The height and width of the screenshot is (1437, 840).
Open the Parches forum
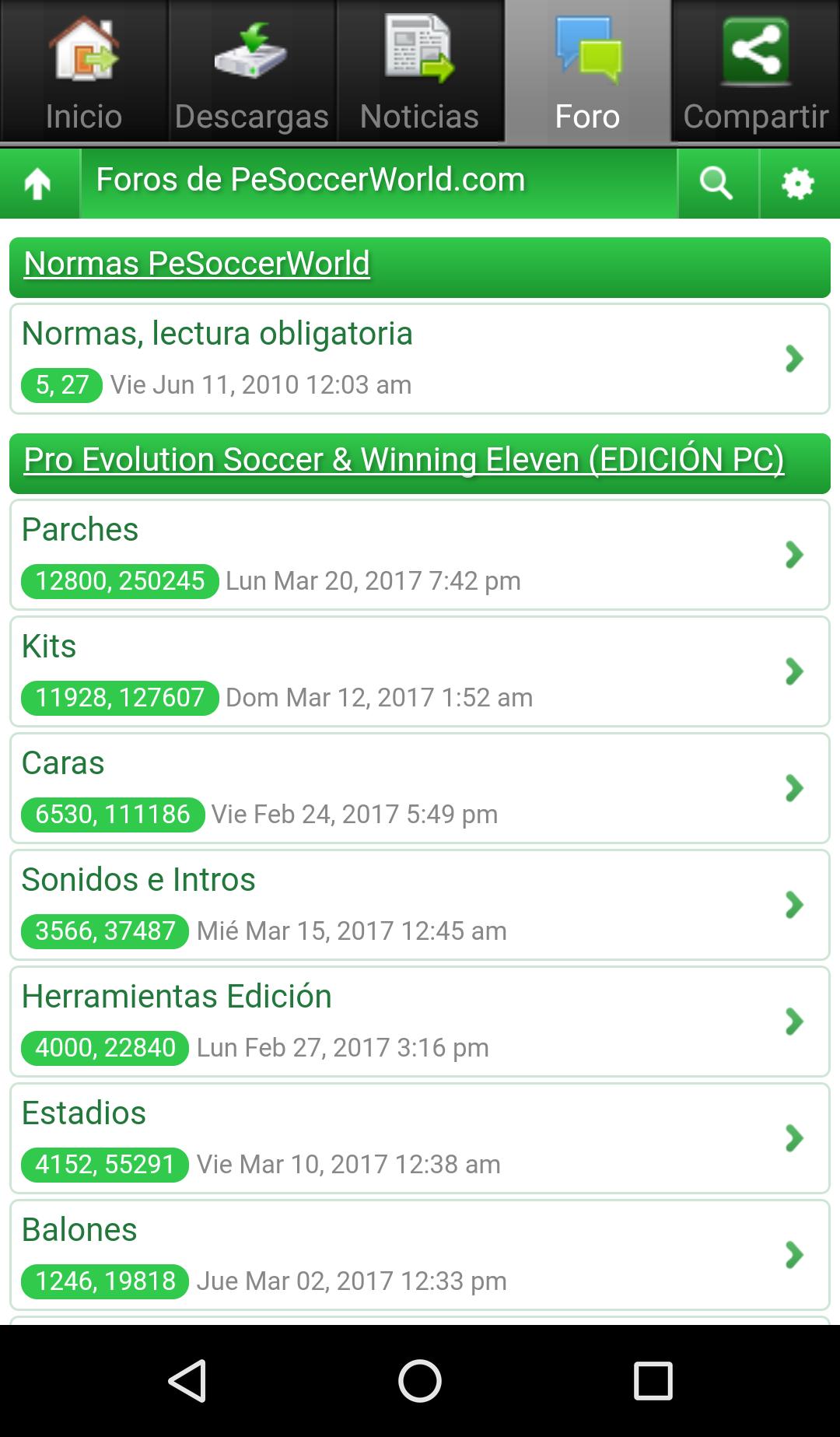tap(420, 555)
